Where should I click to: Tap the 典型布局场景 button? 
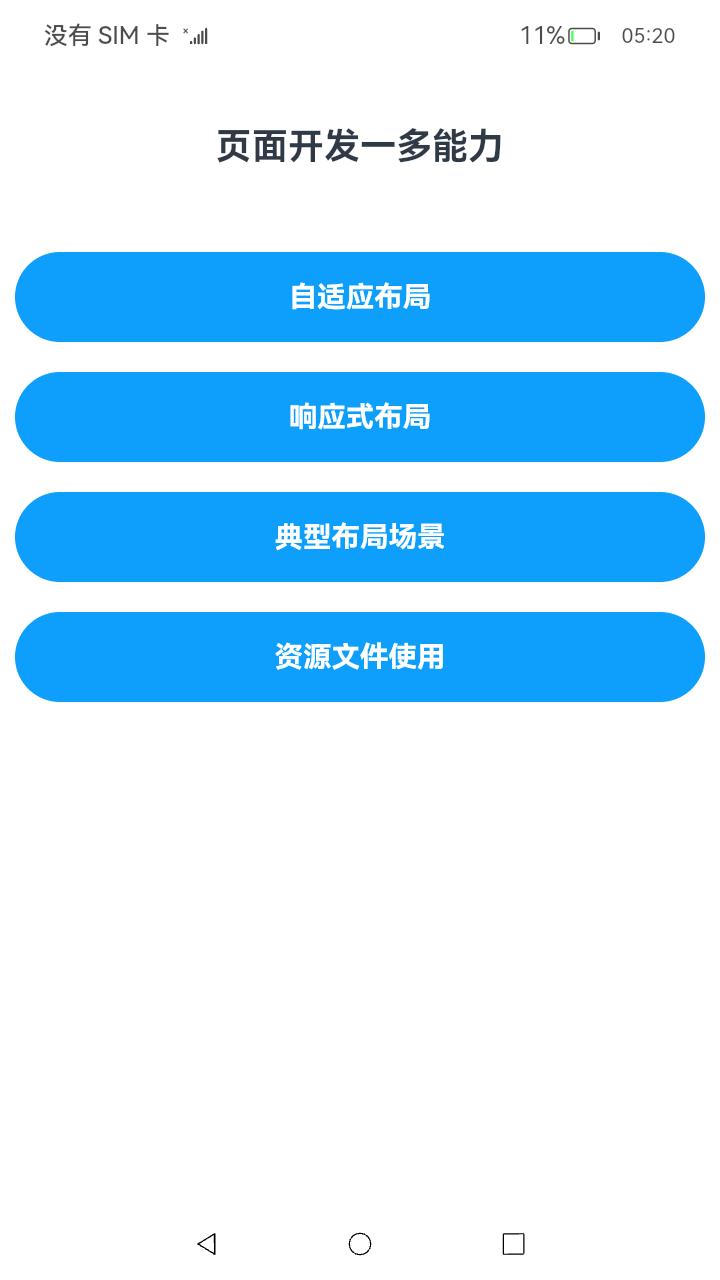(x=360, y=537)
